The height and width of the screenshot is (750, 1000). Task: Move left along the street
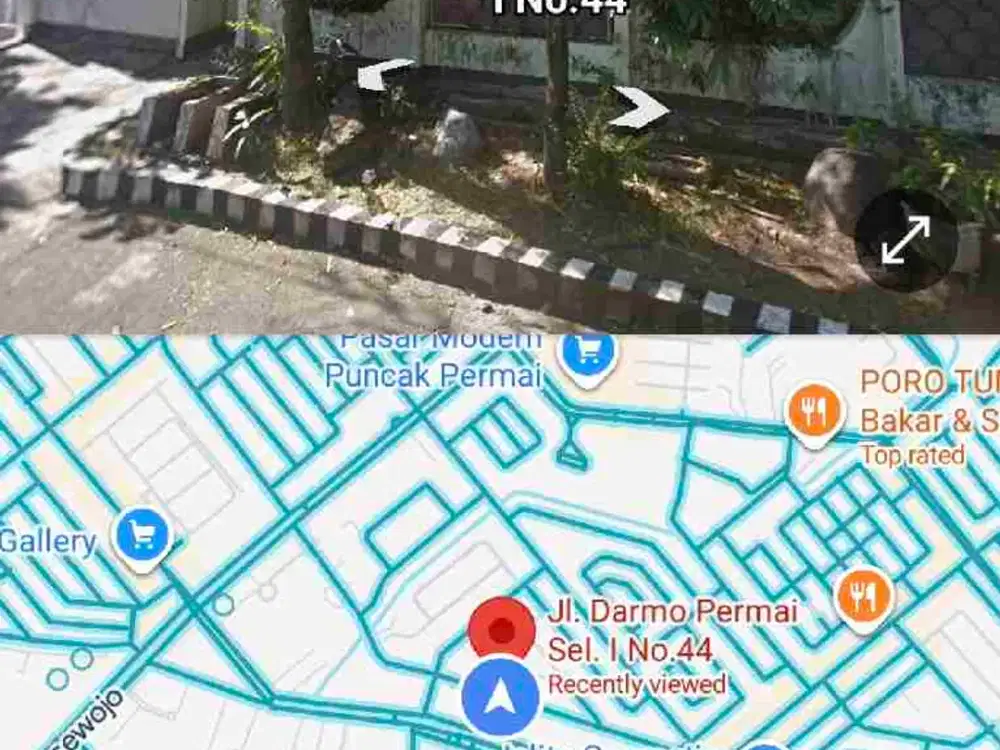[386, 76]
